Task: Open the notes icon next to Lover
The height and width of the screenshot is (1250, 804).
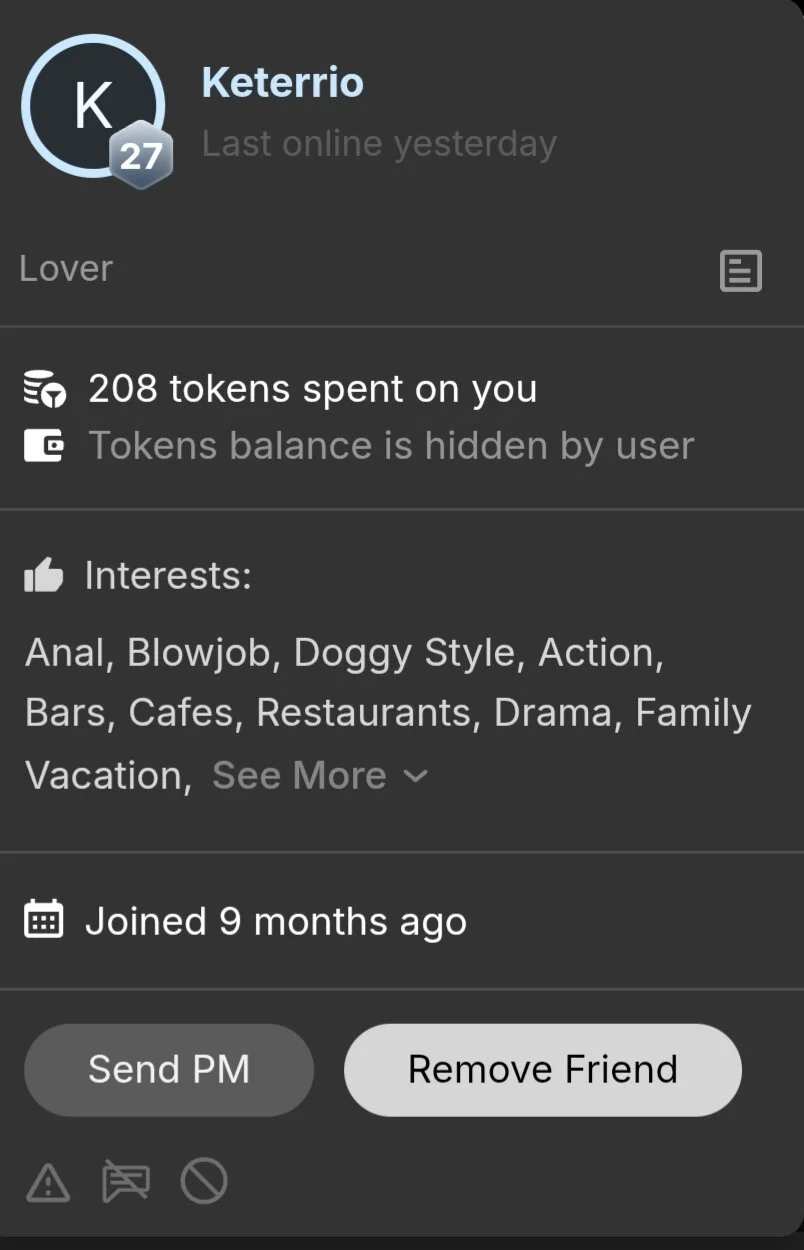Action: click(x=741, y=271)
